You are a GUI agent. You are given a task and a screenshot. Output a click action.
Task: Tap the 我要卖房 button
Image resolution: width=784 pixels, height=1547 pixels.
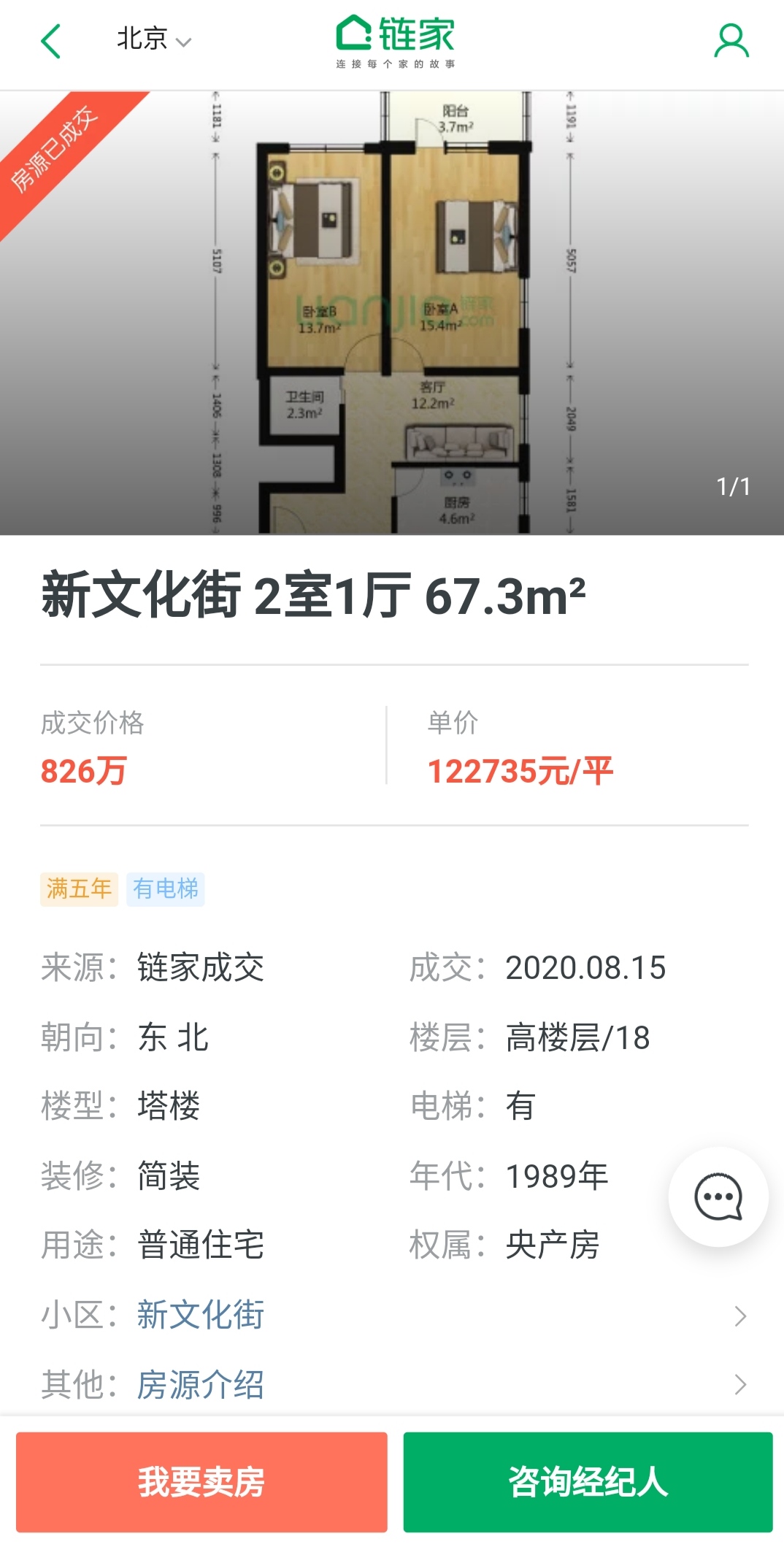point(201,1482)
